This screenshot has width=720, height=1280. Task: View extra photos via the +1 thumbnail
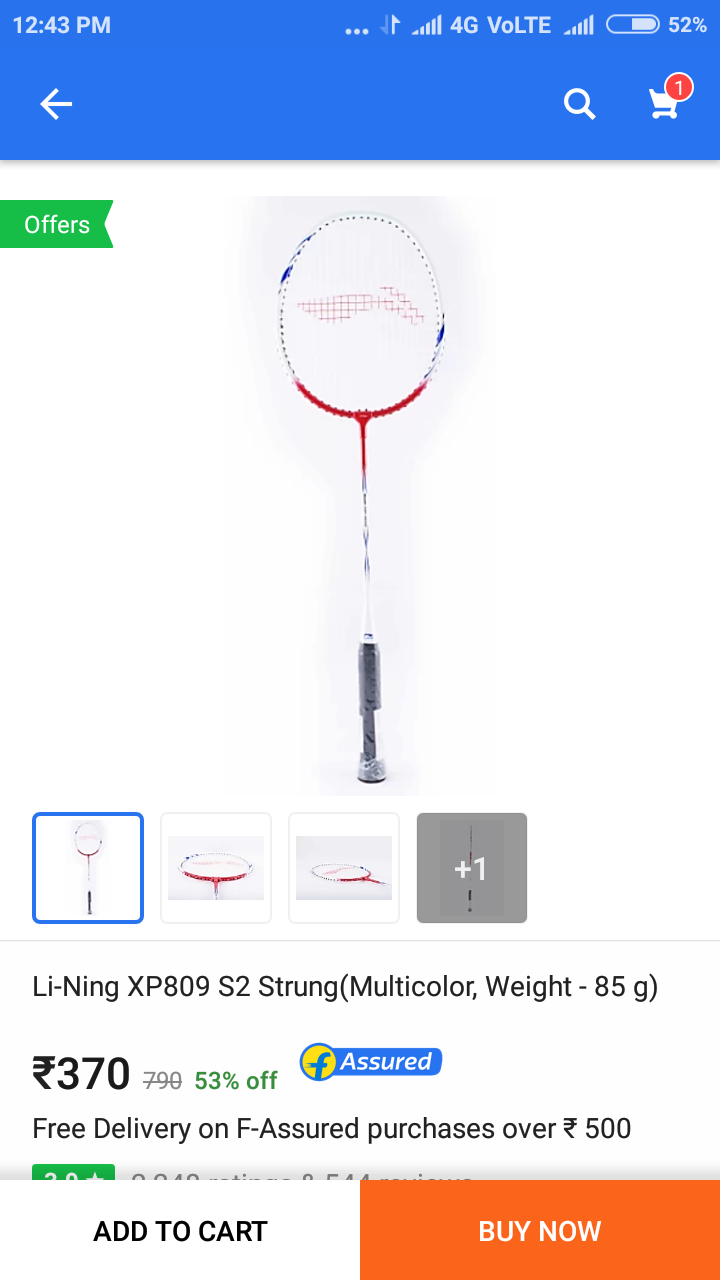[471, 867]
